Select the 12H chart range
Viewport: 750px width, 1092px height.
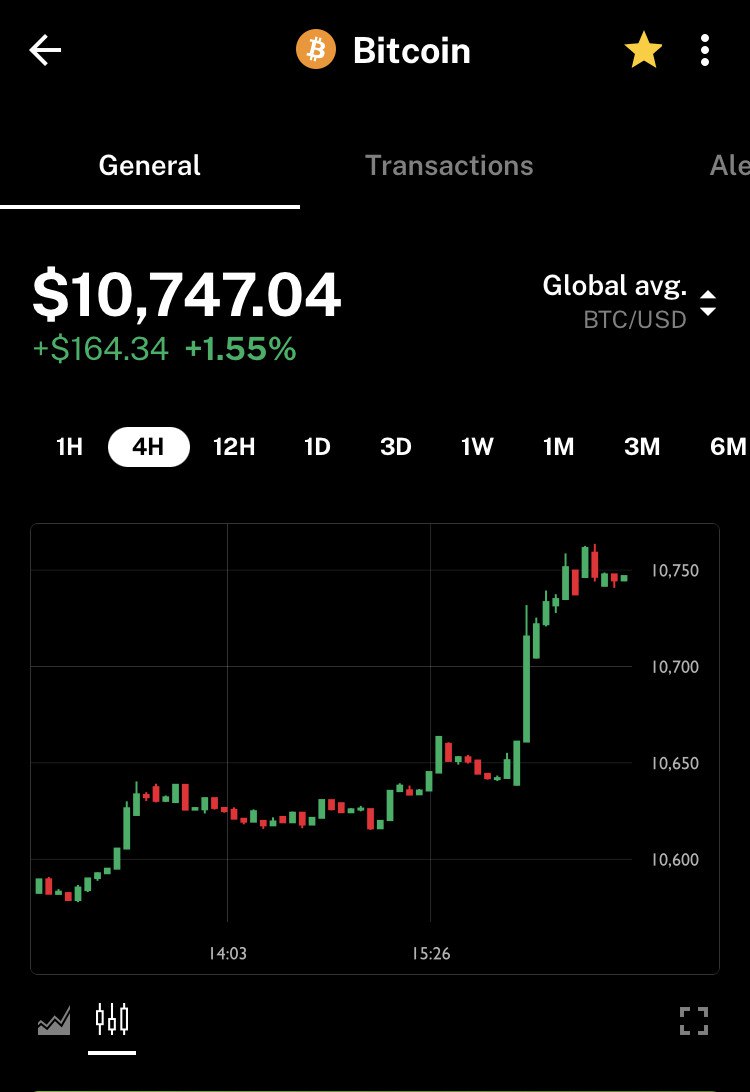click(234, 447)
